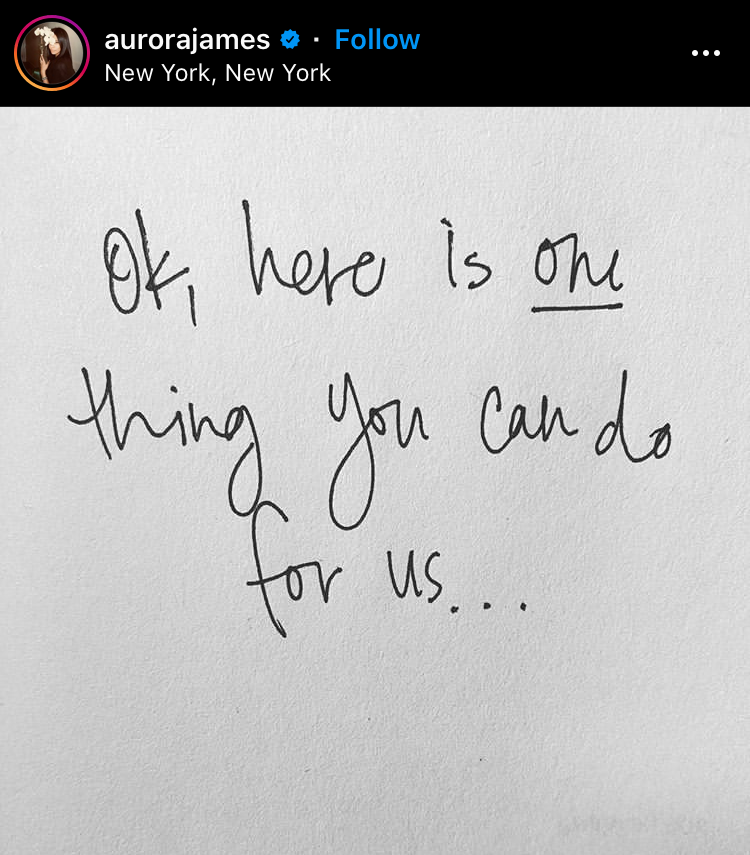Open the aurorajames username link
750x855 pixels.
tap(187, 40)
